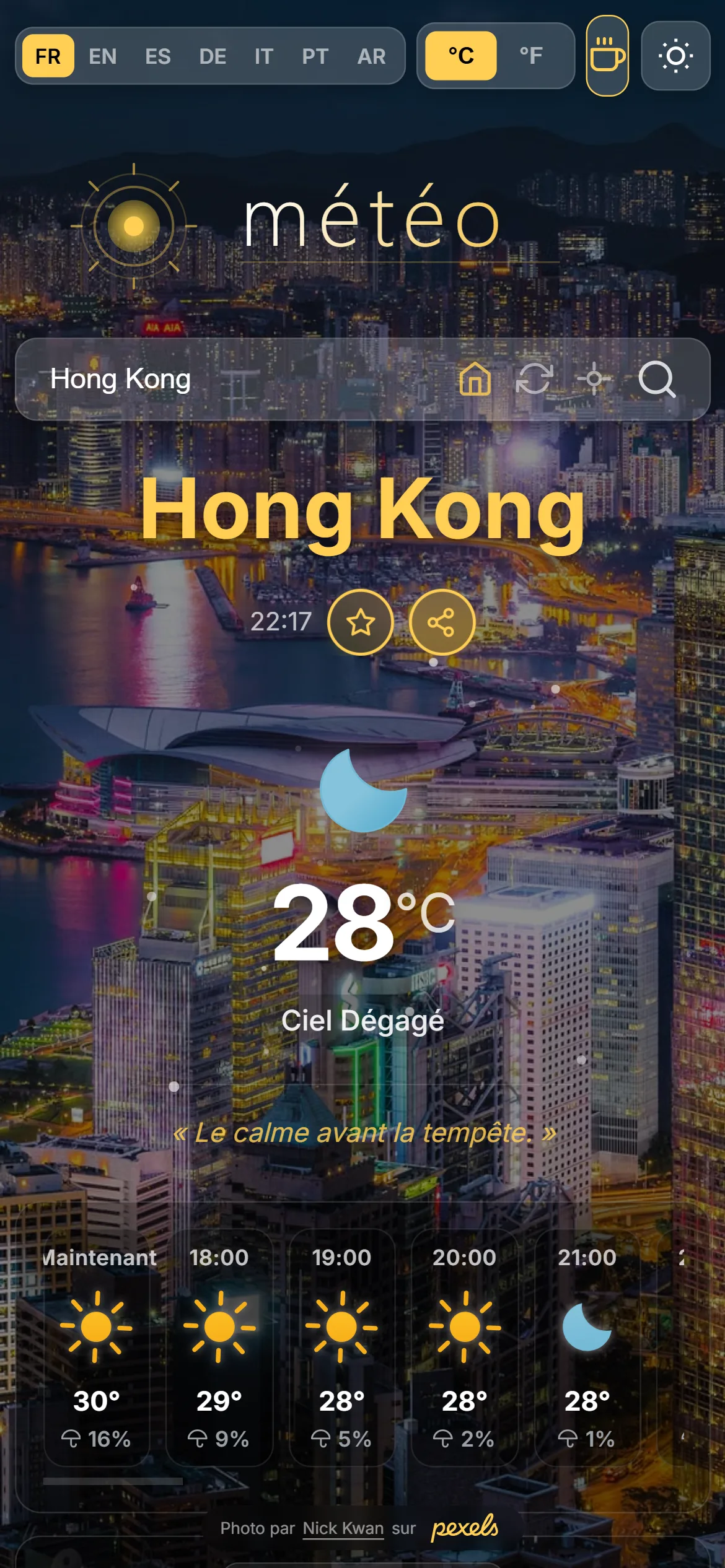This screenshot has height=1568, width=725.
Task: Open the Pexels link
Action: pos(465,1528)
